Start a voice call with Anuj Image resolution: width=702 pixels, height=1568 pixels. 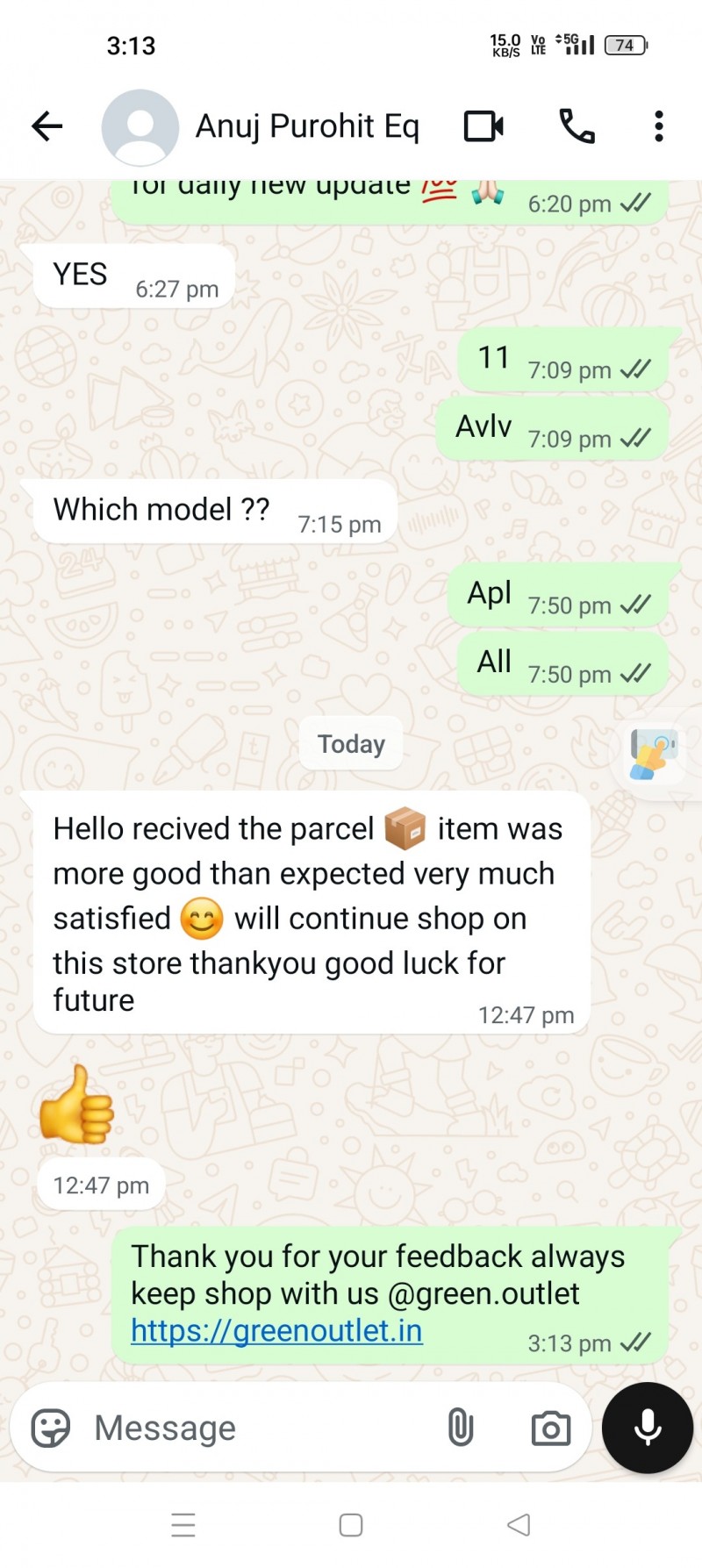[x=577, y=126]
